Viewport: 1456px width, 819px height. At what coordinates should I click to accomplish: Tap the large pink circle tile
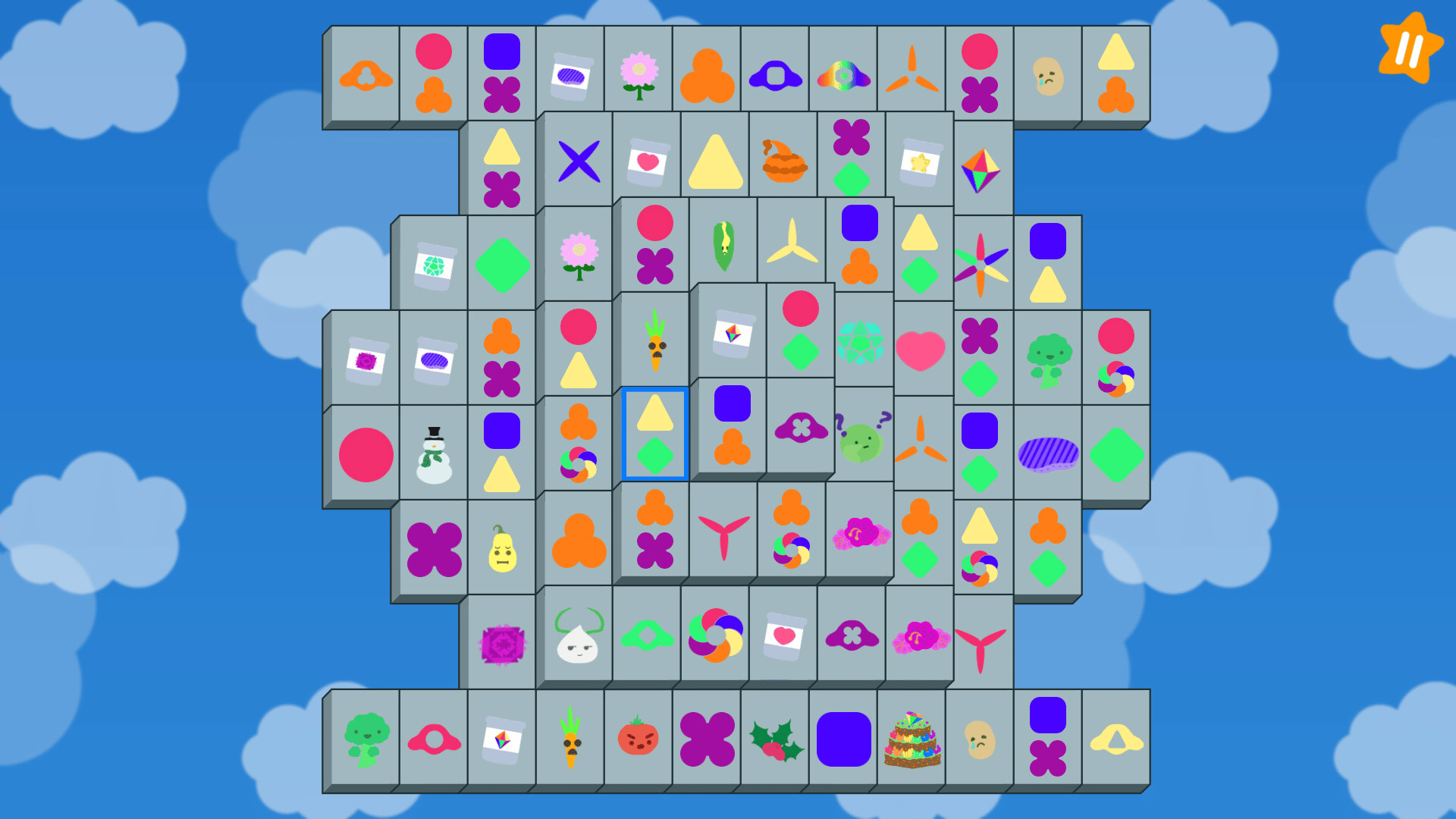coord(366,455)
